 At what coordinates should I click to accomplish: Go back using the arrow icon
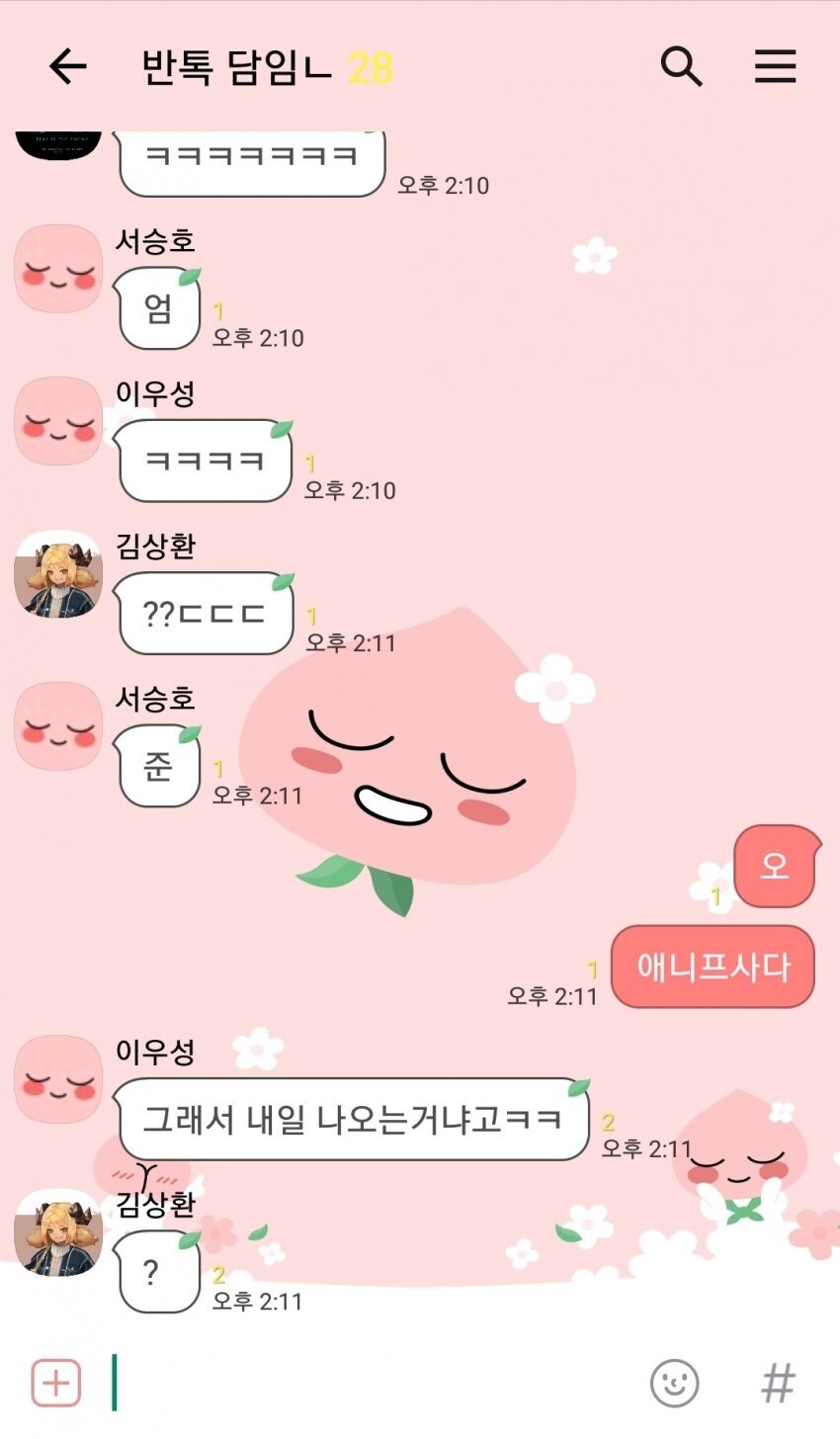(x=67, y=67)
